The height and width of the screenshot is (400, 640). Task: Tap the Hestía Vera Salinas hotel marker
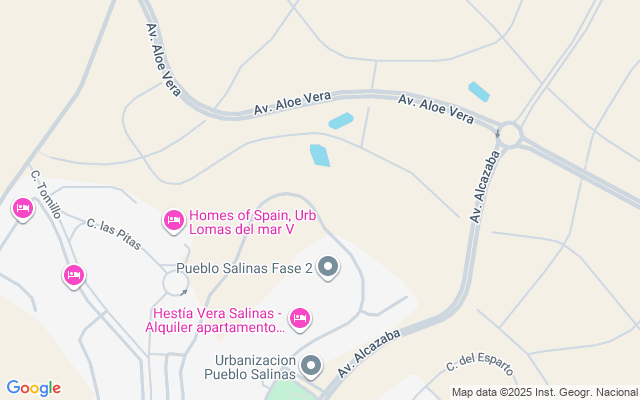(299, 319)
